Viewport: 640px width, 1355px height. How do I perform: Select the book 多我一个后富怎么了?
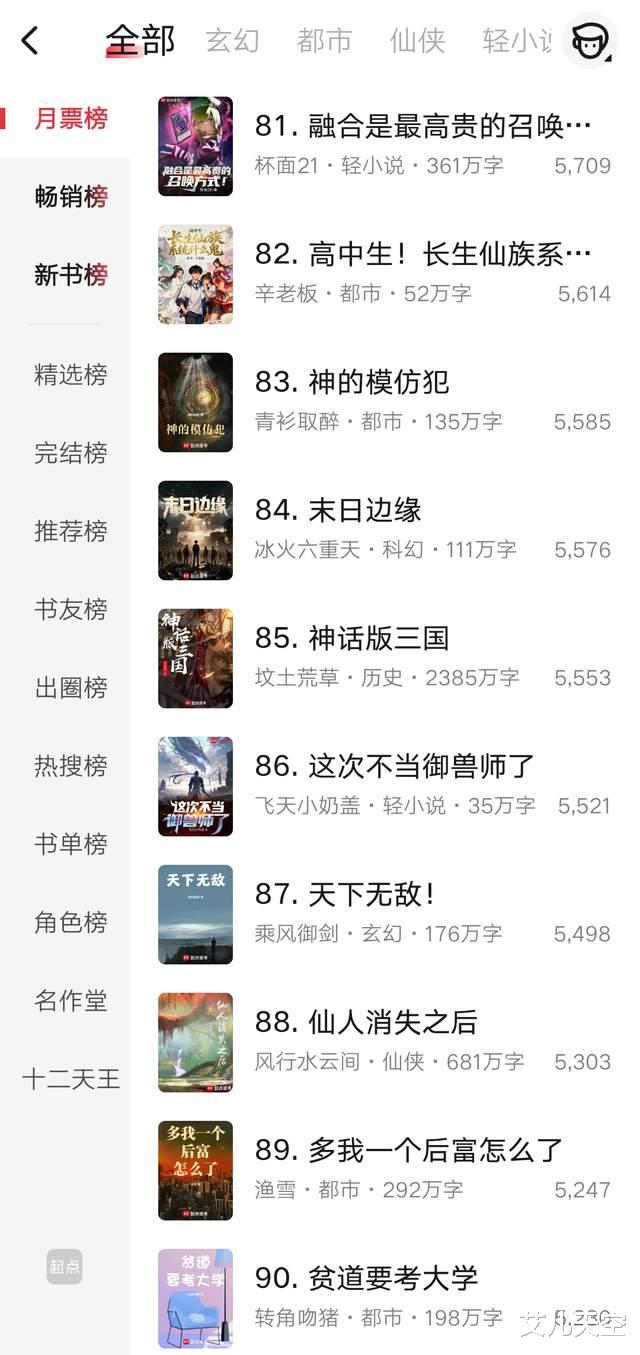[x=436, y=1150]
